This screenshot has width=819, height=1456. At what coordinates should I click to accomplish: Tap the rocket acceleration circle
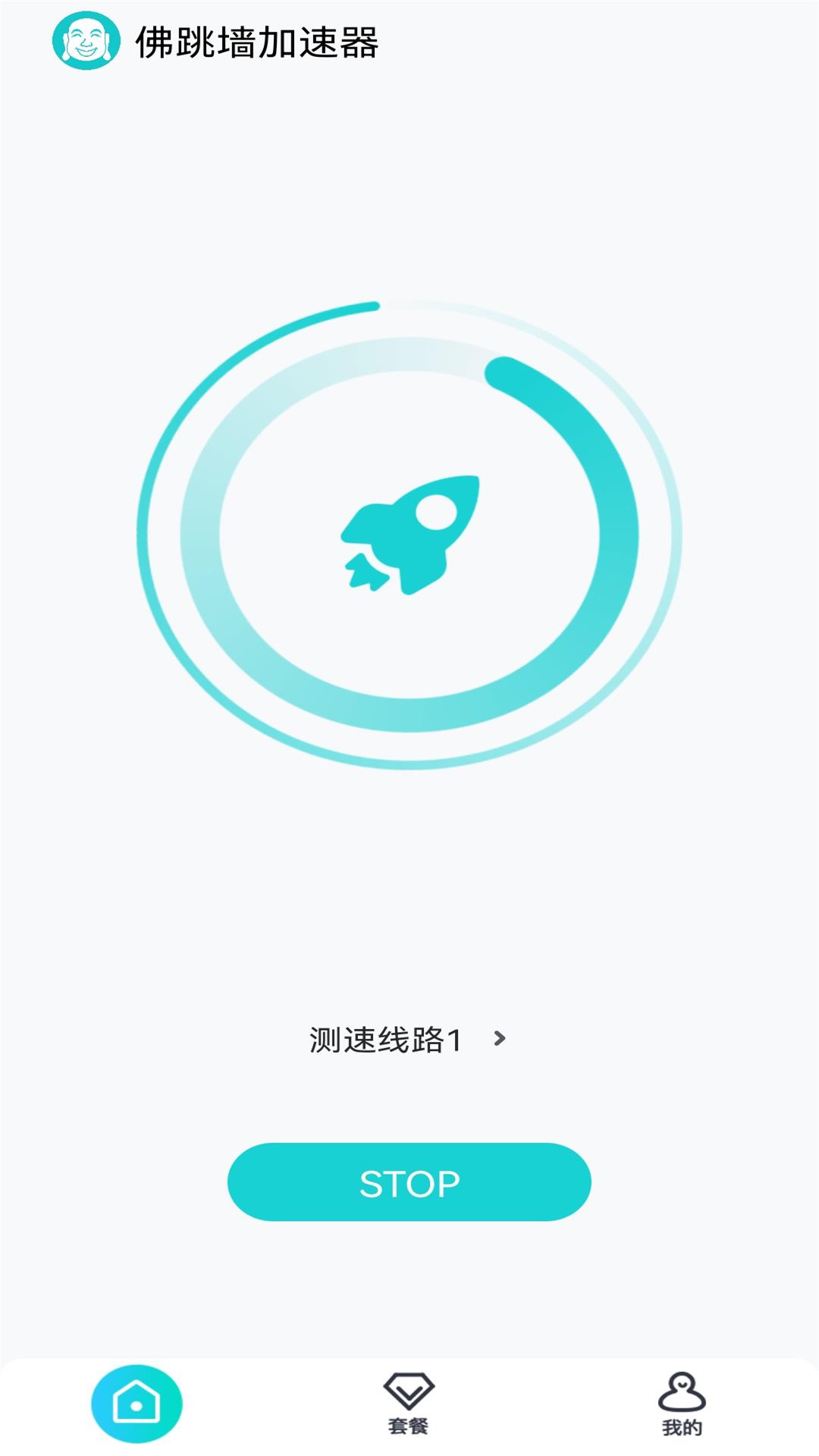(409, 535)
